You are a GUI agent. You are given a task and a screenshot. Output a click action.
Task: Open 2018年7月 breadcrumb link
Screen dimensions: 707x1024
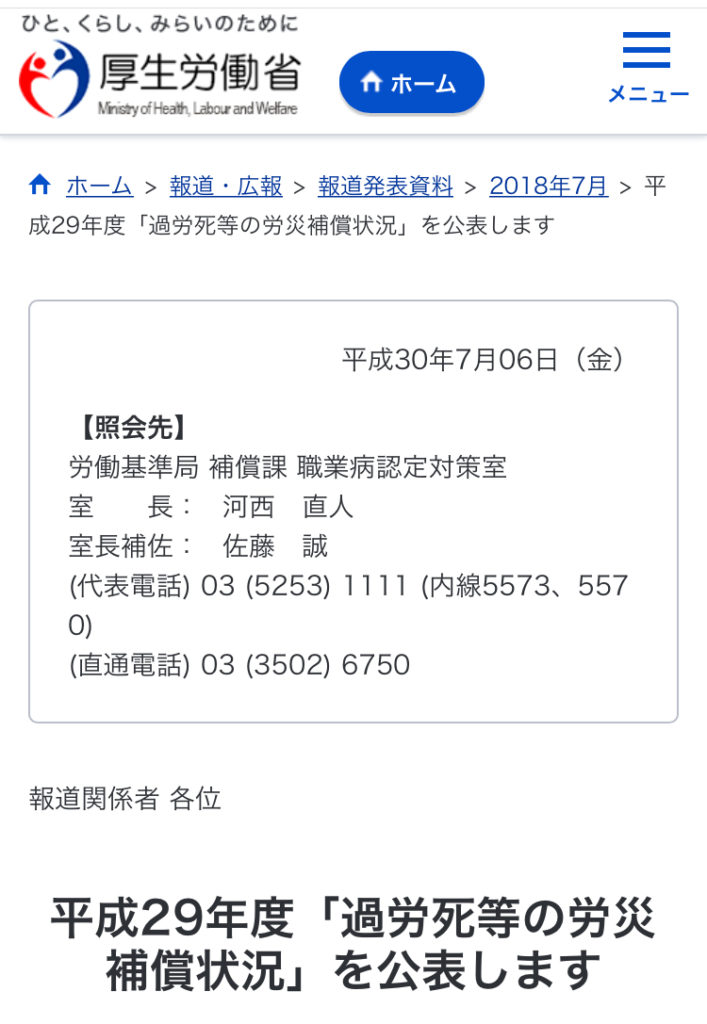click(x=548, y=186)
